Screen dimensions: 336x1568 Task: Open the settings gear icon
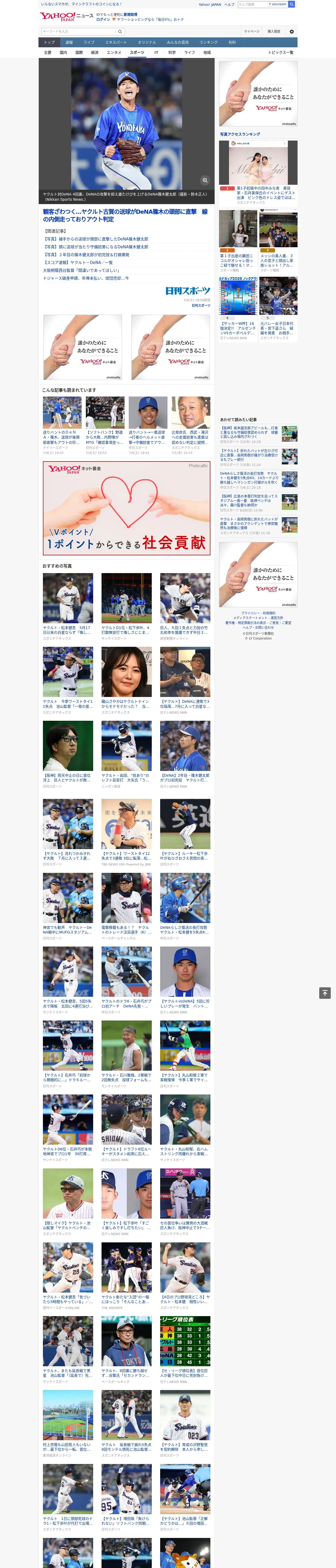tap(292, 31)
